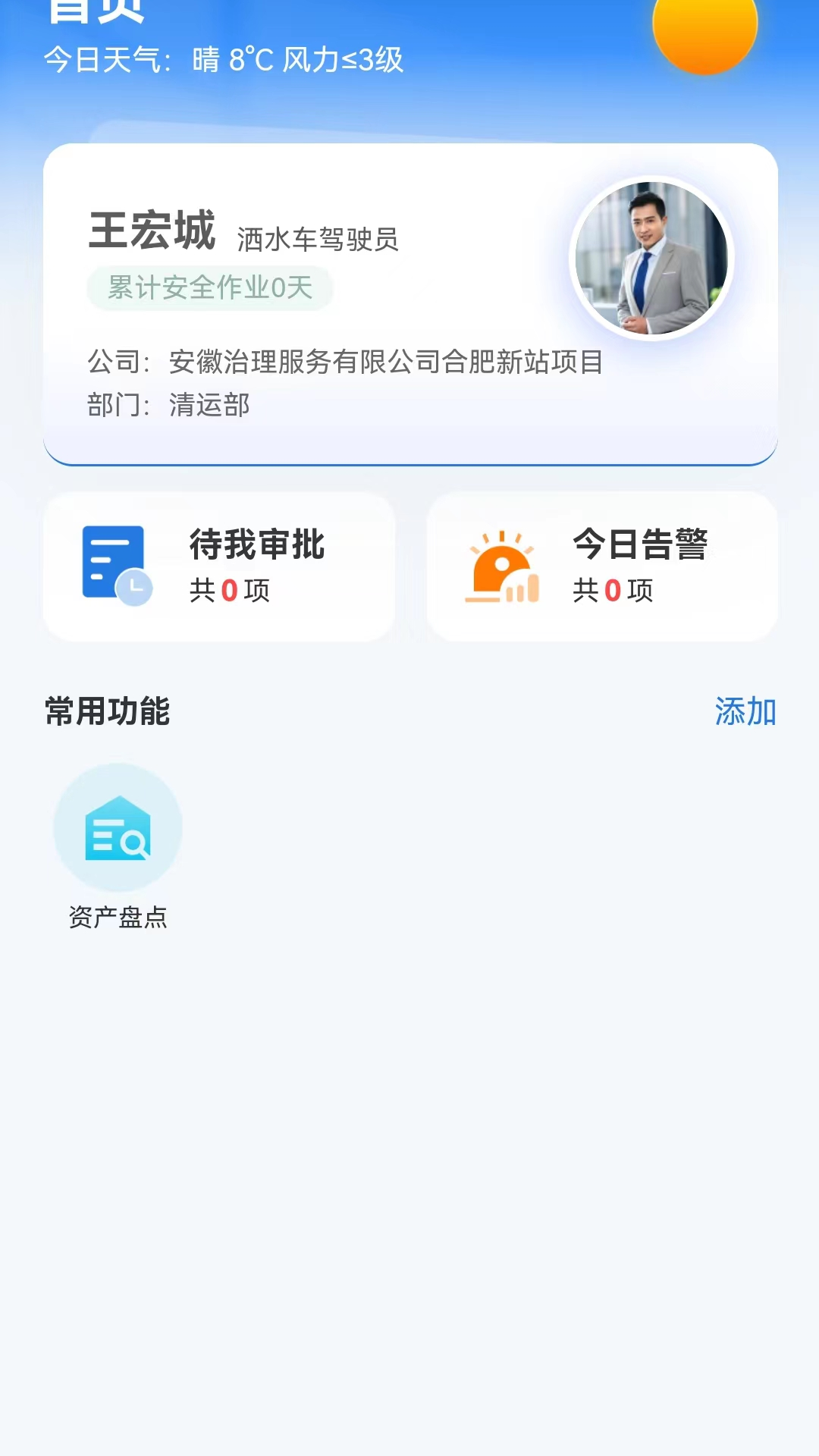819x1456 pixels.
Task: Tap the 累计安全作业0天 safety days badge
Action: [210, 289]
